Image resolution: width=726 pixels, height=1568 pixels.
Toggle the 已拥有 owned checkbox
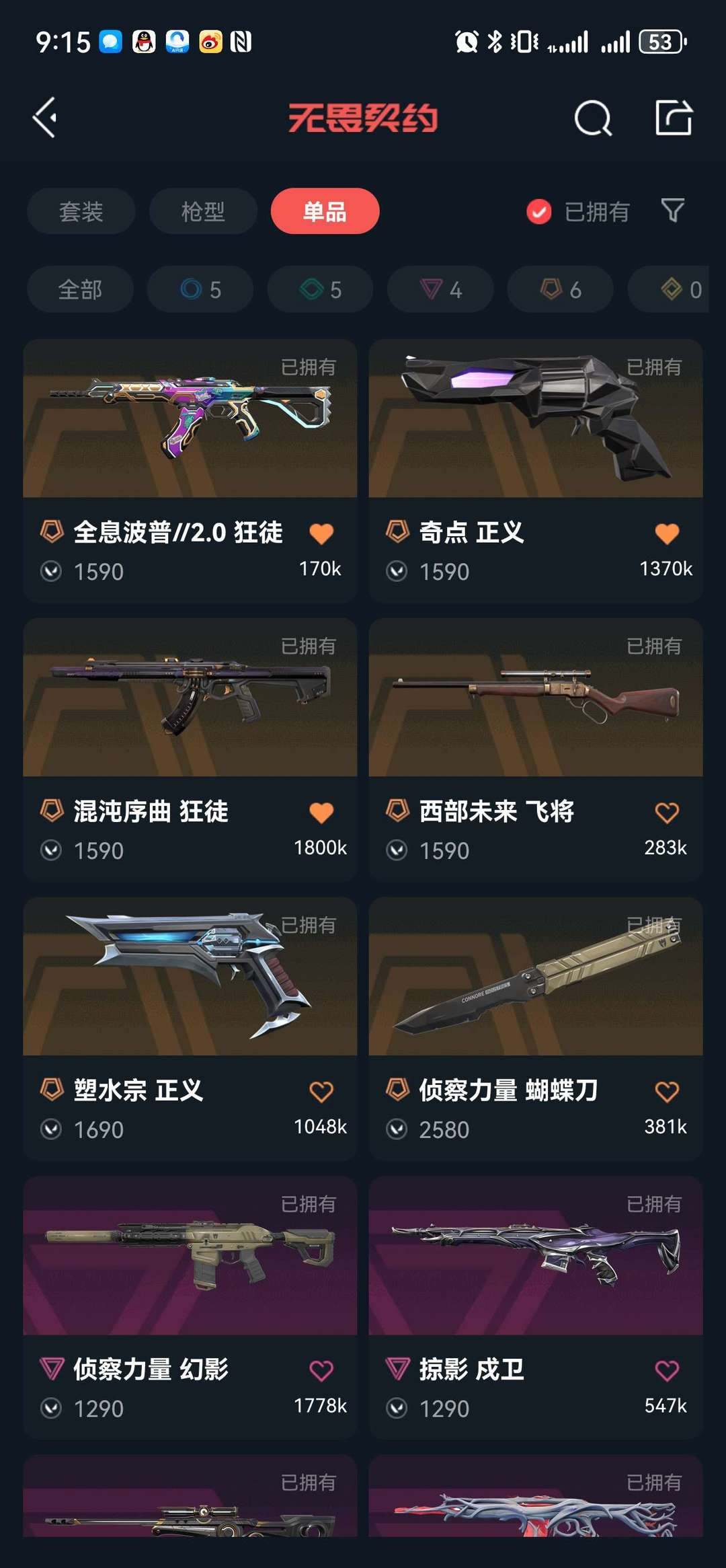pyautogui.click(x=537, y=211)
